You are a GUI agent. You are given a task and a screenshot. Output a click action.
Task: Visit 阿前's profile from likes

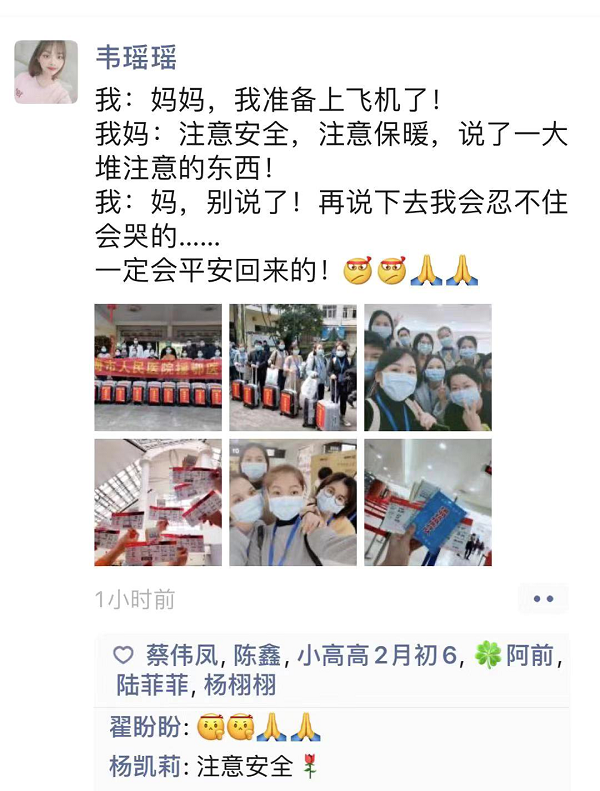pos(532,656)
